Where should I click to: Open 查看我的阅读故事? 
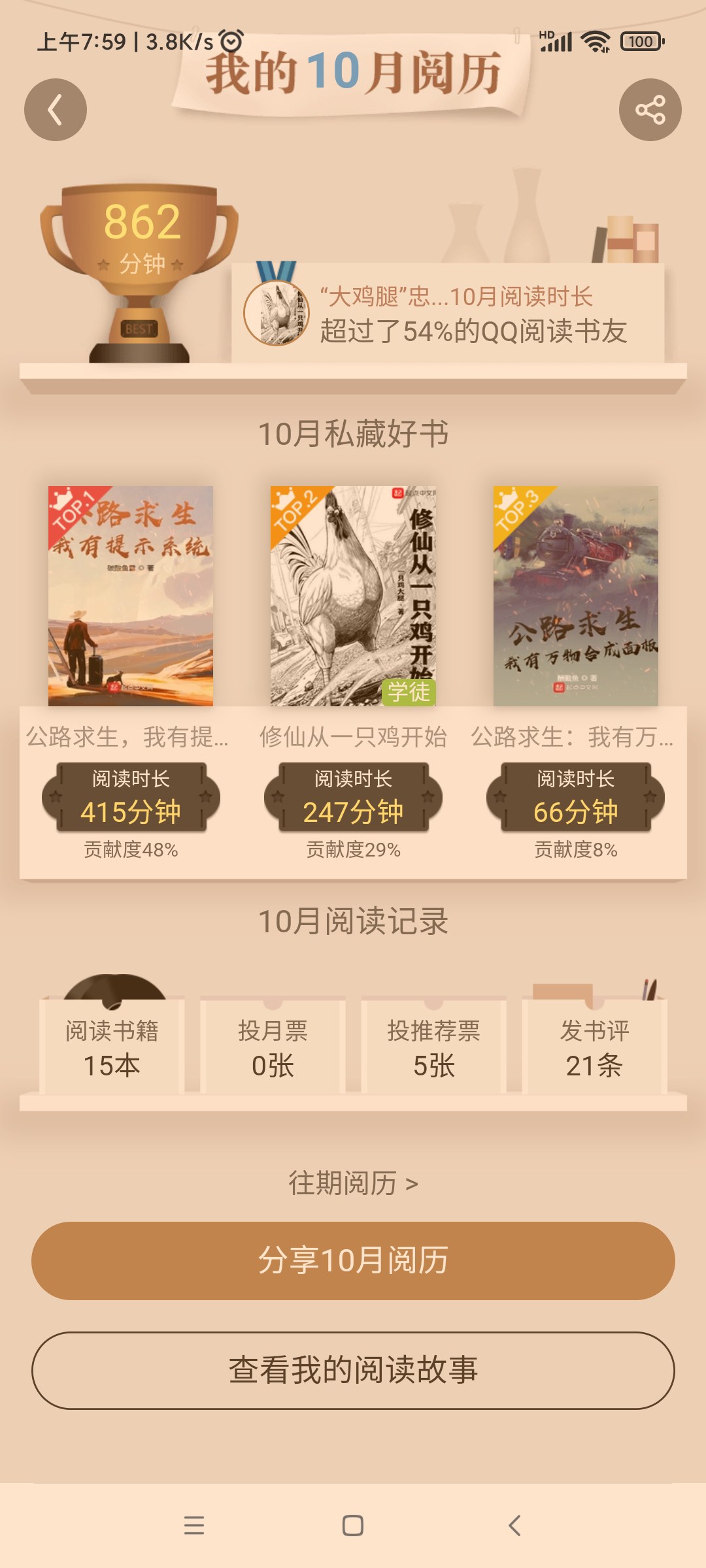point(353,1370)
